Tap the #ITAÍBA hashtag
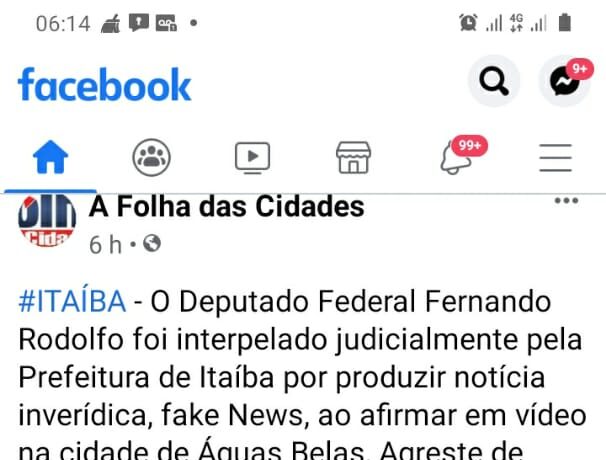This screenshot has width=606, height=460. [x=72, y=301]
